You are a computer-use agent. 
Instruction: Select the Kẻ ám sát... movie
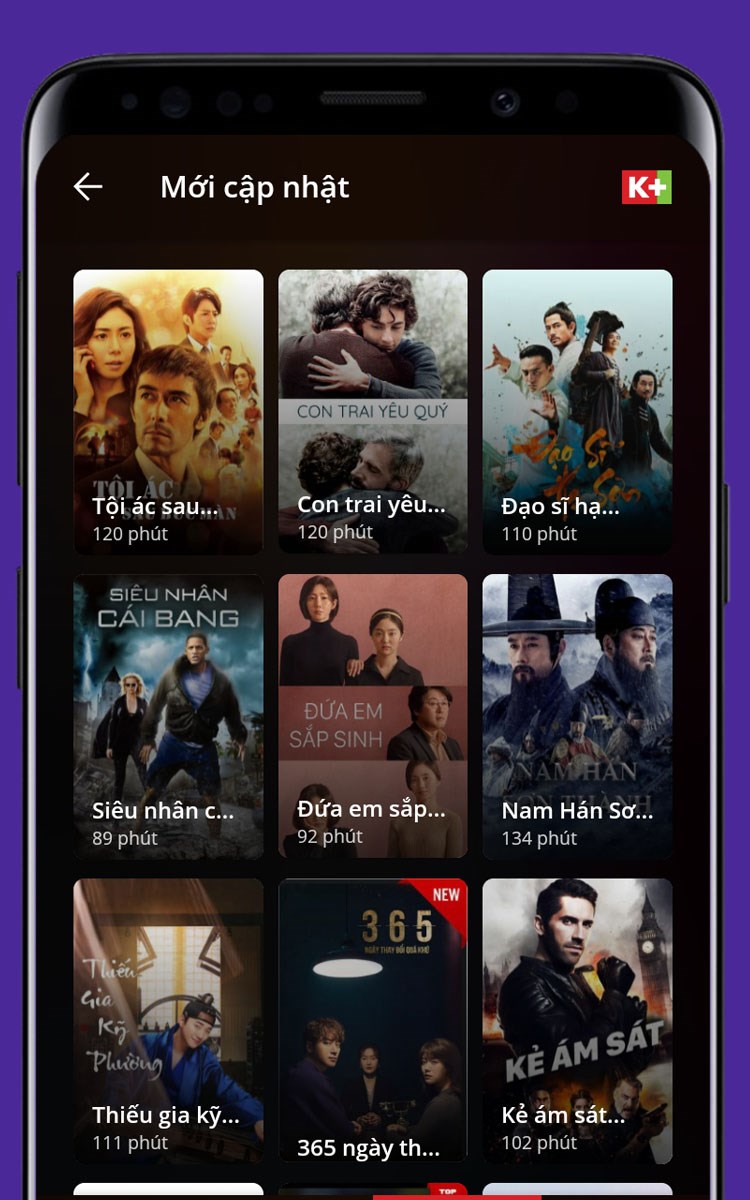click(577, 1020)
